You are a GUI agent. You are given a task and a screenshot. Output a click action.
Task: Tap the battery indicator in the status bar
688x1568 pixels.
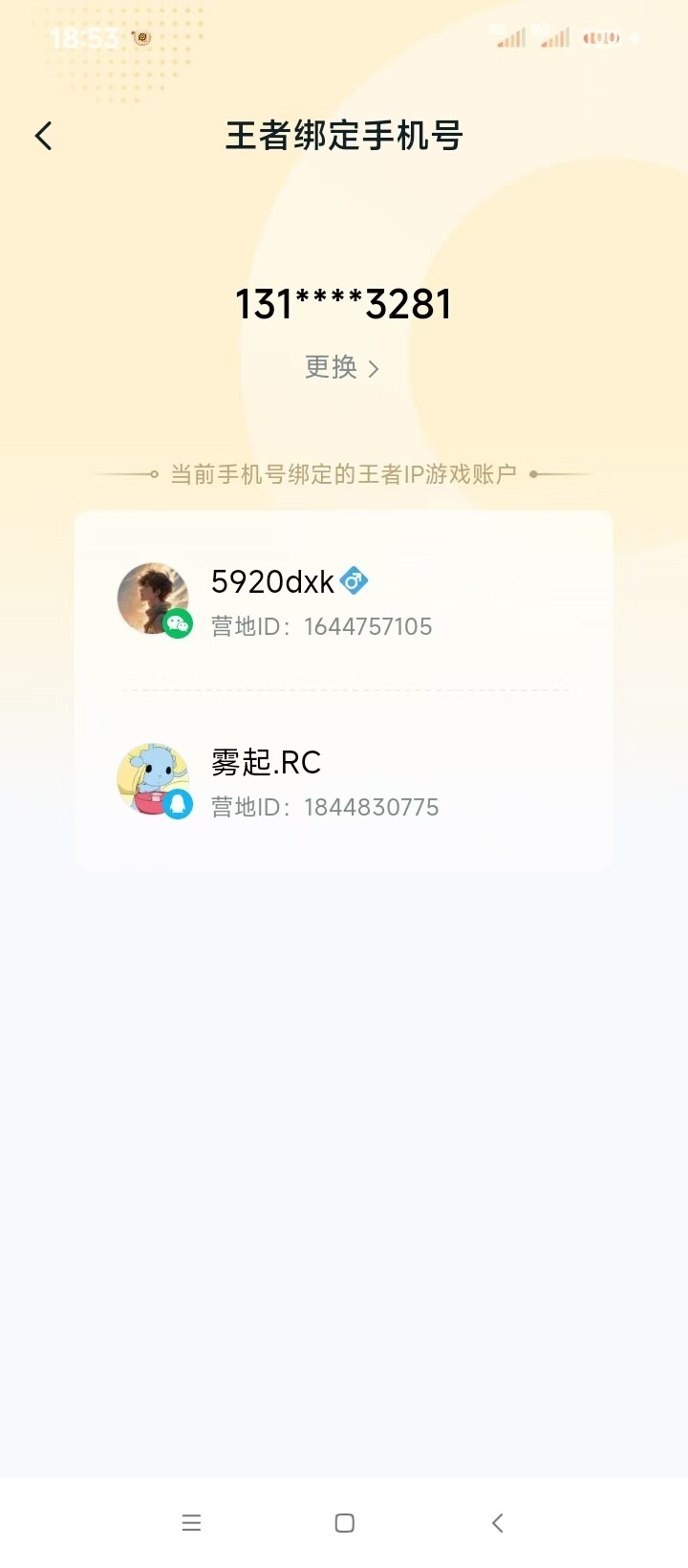point(604,37)
